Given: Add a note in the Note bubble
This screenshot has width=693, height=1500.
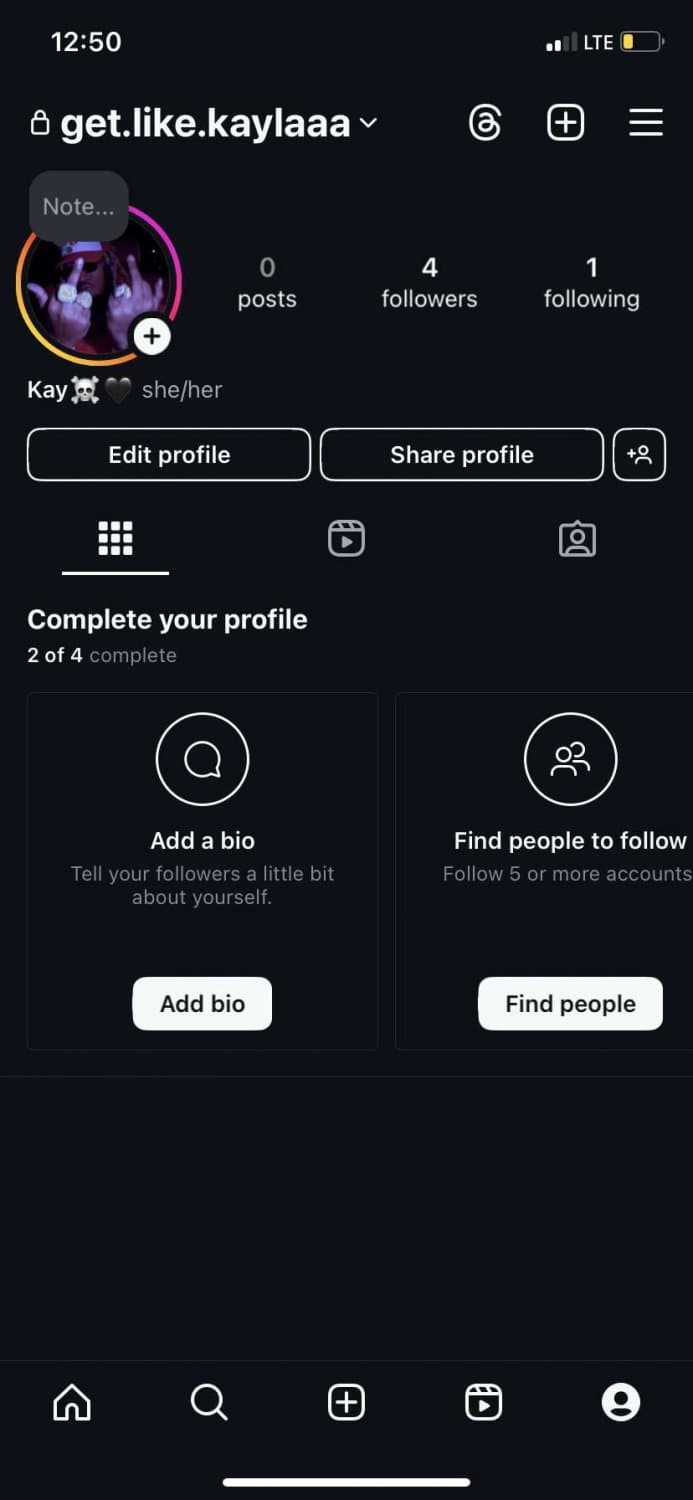Looking at the screenshot, I should pyautogui.click(x=78, y=207).
